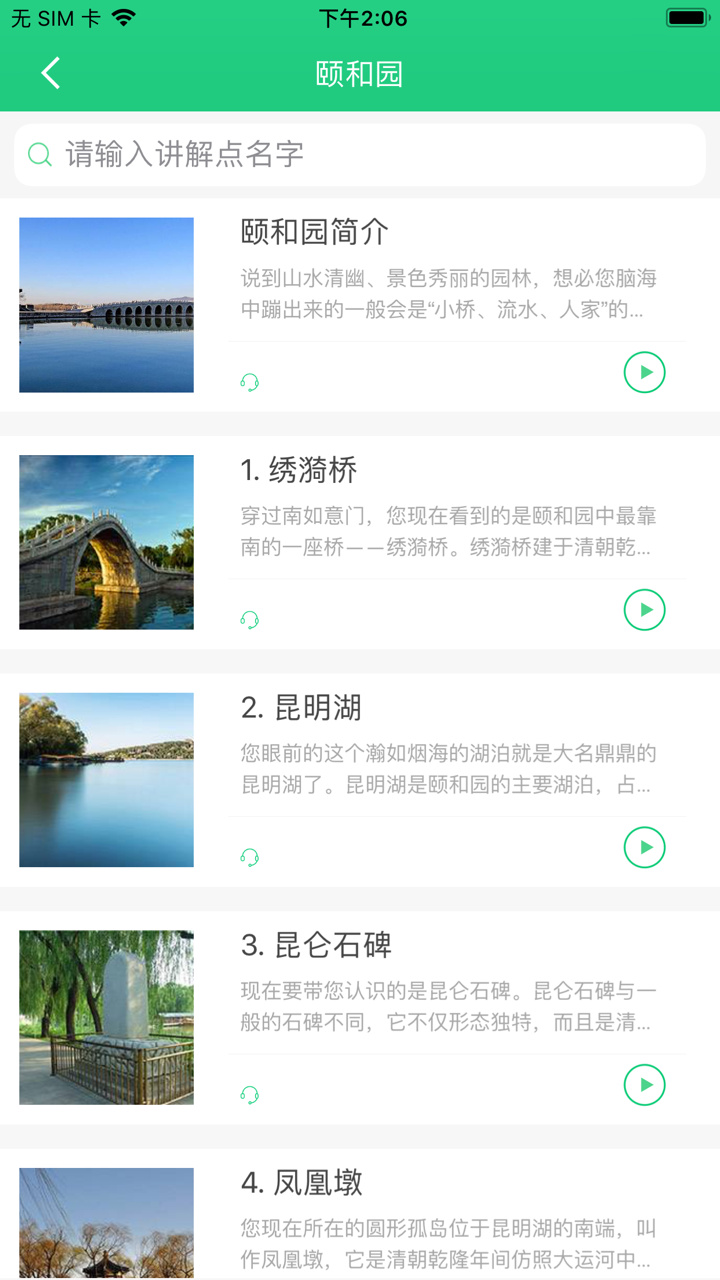The height and width of the screenshot is (1280, 720).
Task: Play the 绣漪桥 audio guide
Action: [x=645, y=609]
